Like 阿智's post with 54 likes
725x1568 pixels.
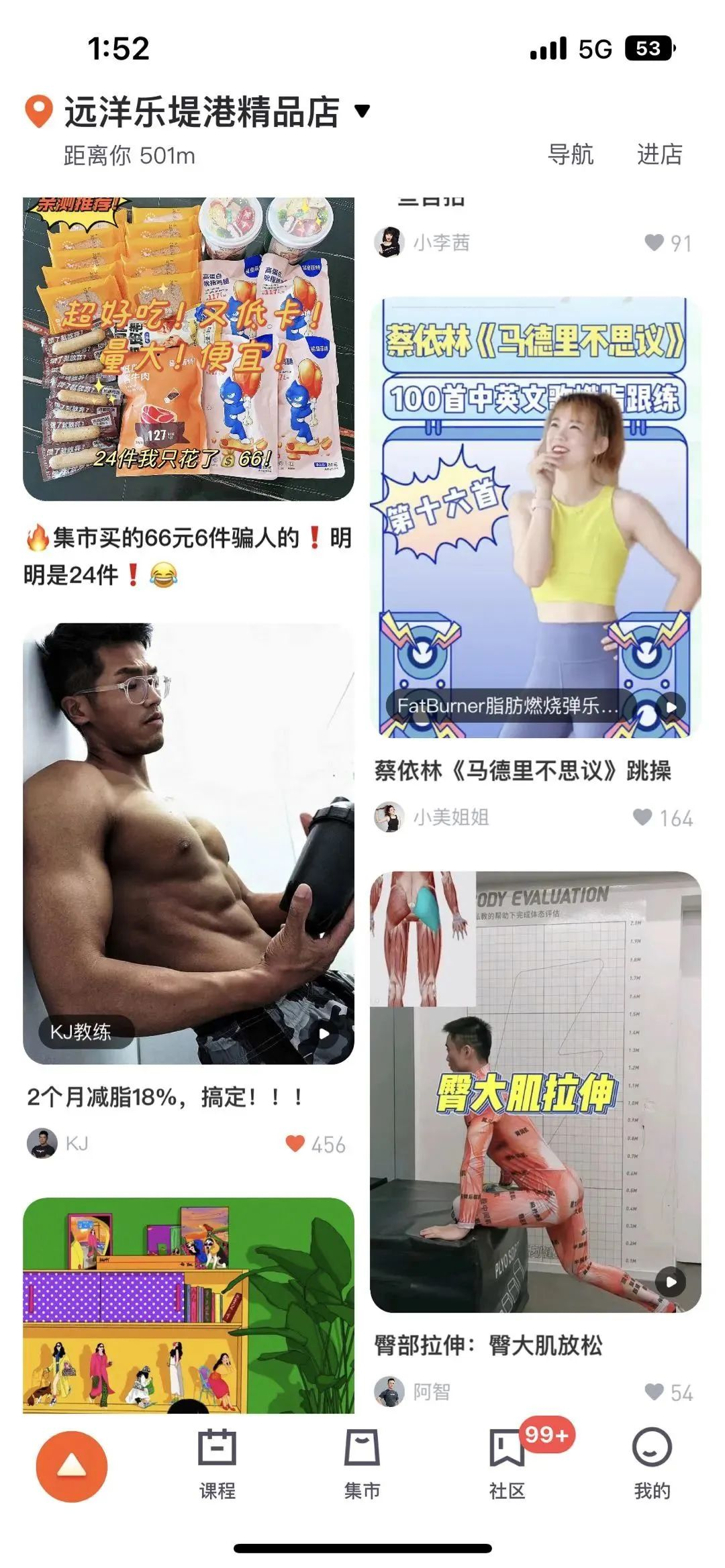click(654, 1392)
